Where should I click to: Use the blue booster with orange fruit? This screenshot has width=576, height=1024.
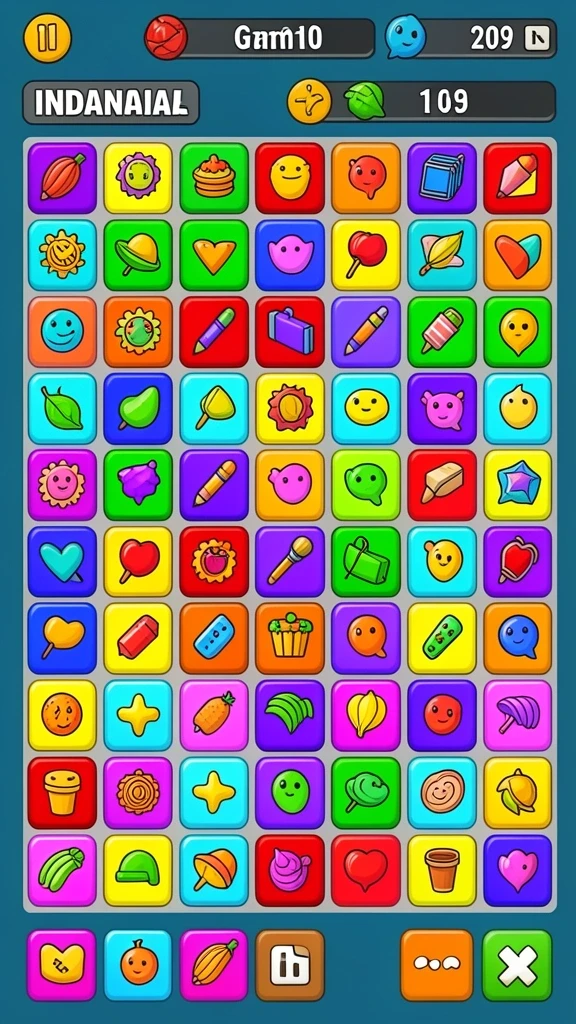tap(138, 965)
